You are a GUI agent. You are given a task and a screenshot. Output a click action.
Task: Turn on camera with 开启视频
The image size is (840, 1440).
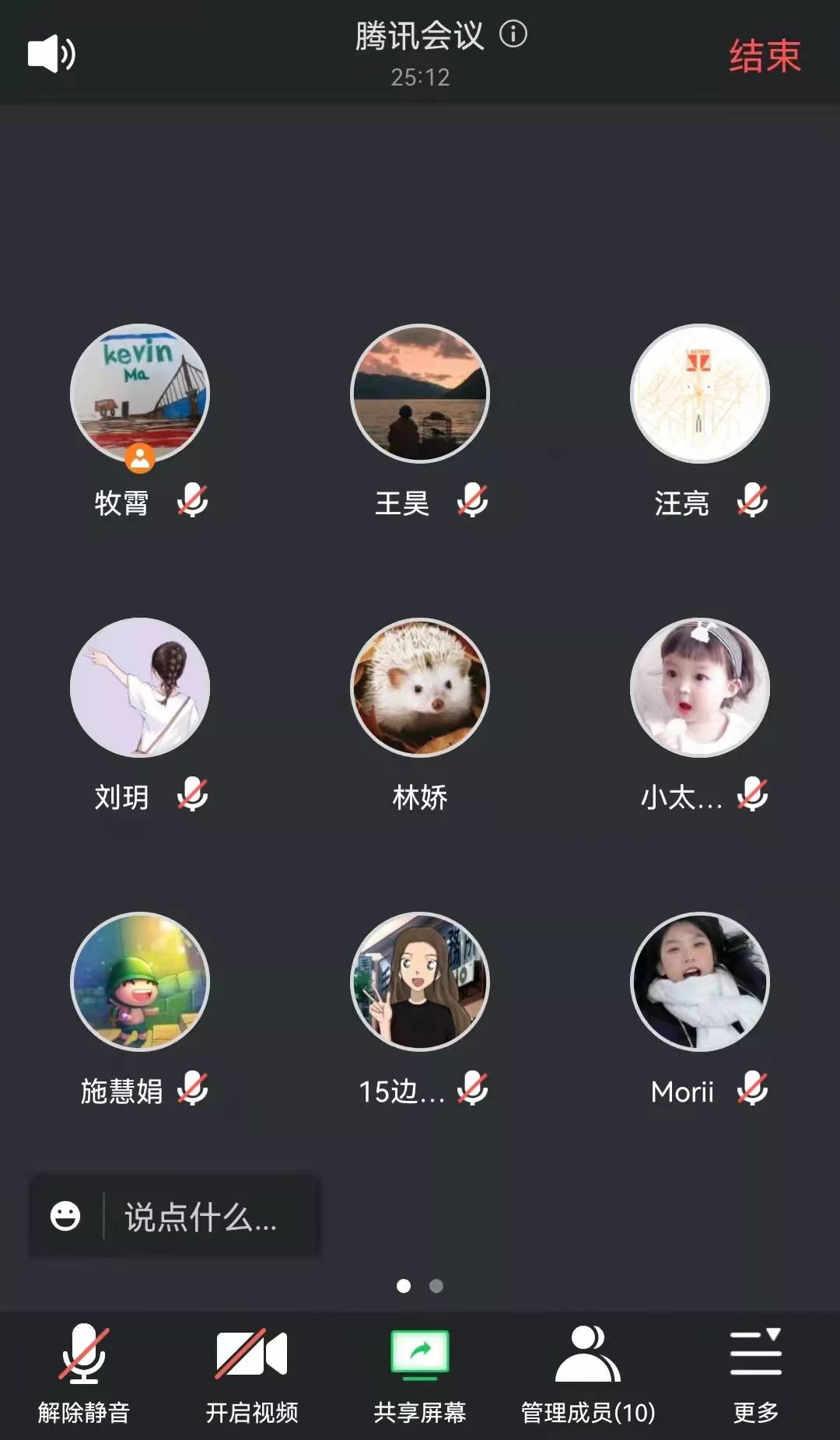pos(252,1374)
